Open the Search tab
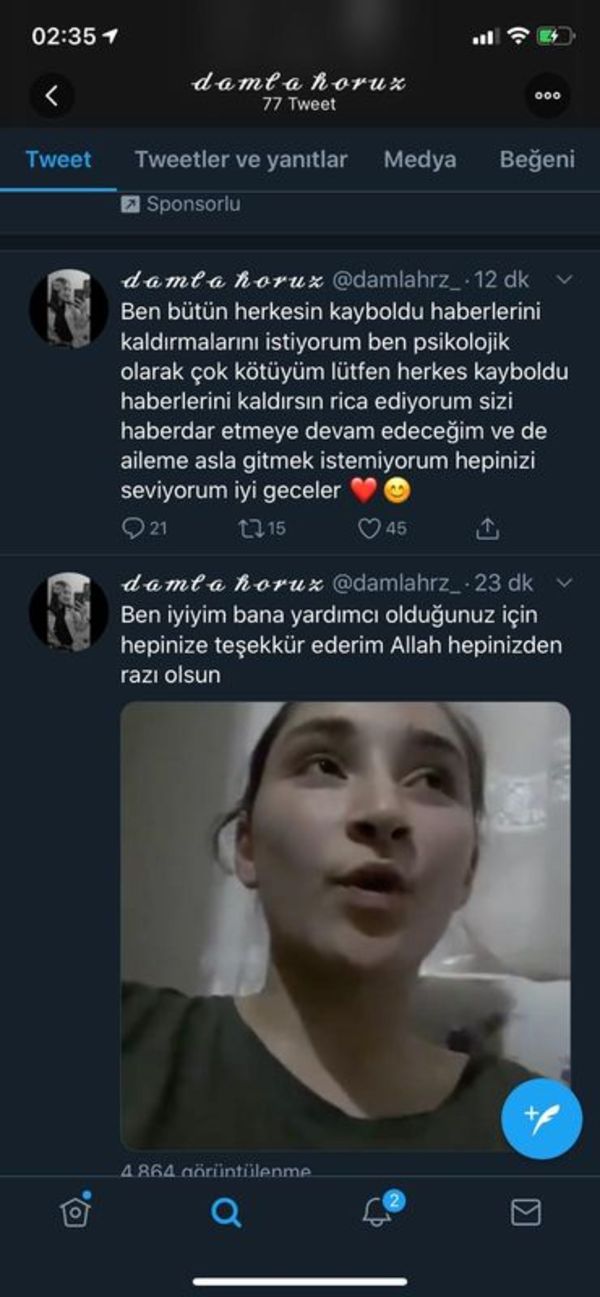The width and height of the screenshot is (600, 1297). tap(226, 1213)
